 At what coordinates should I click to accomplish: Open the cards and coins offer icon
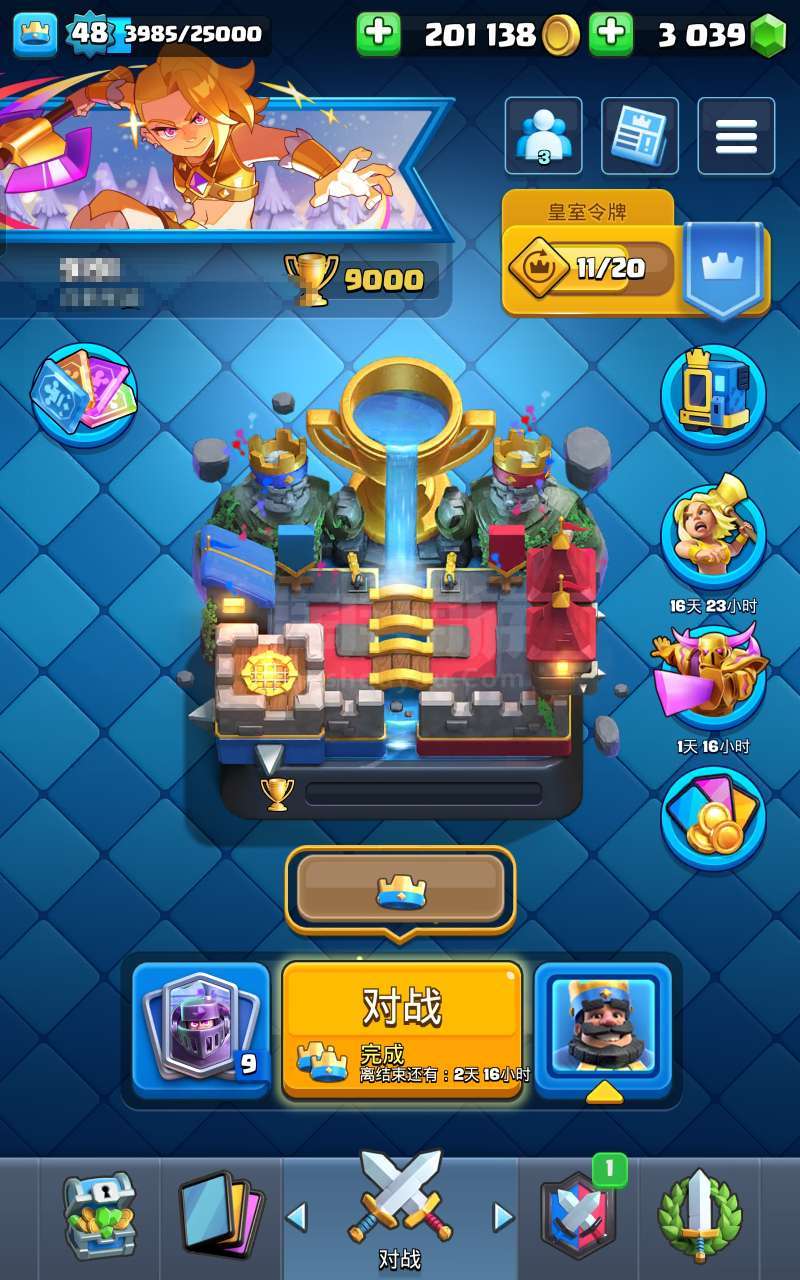713,817
